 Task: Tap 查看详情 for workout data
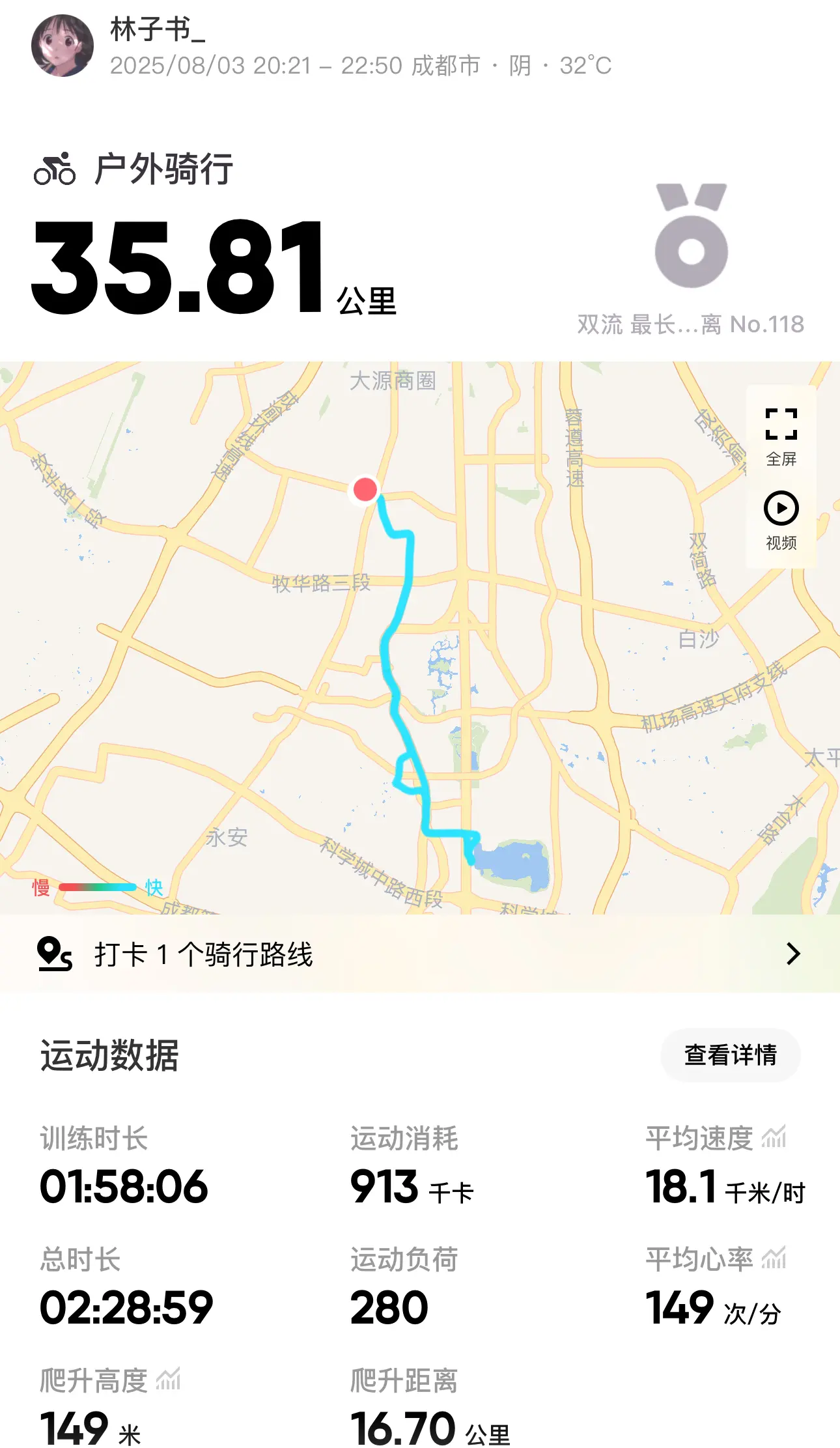point(730,1055)
